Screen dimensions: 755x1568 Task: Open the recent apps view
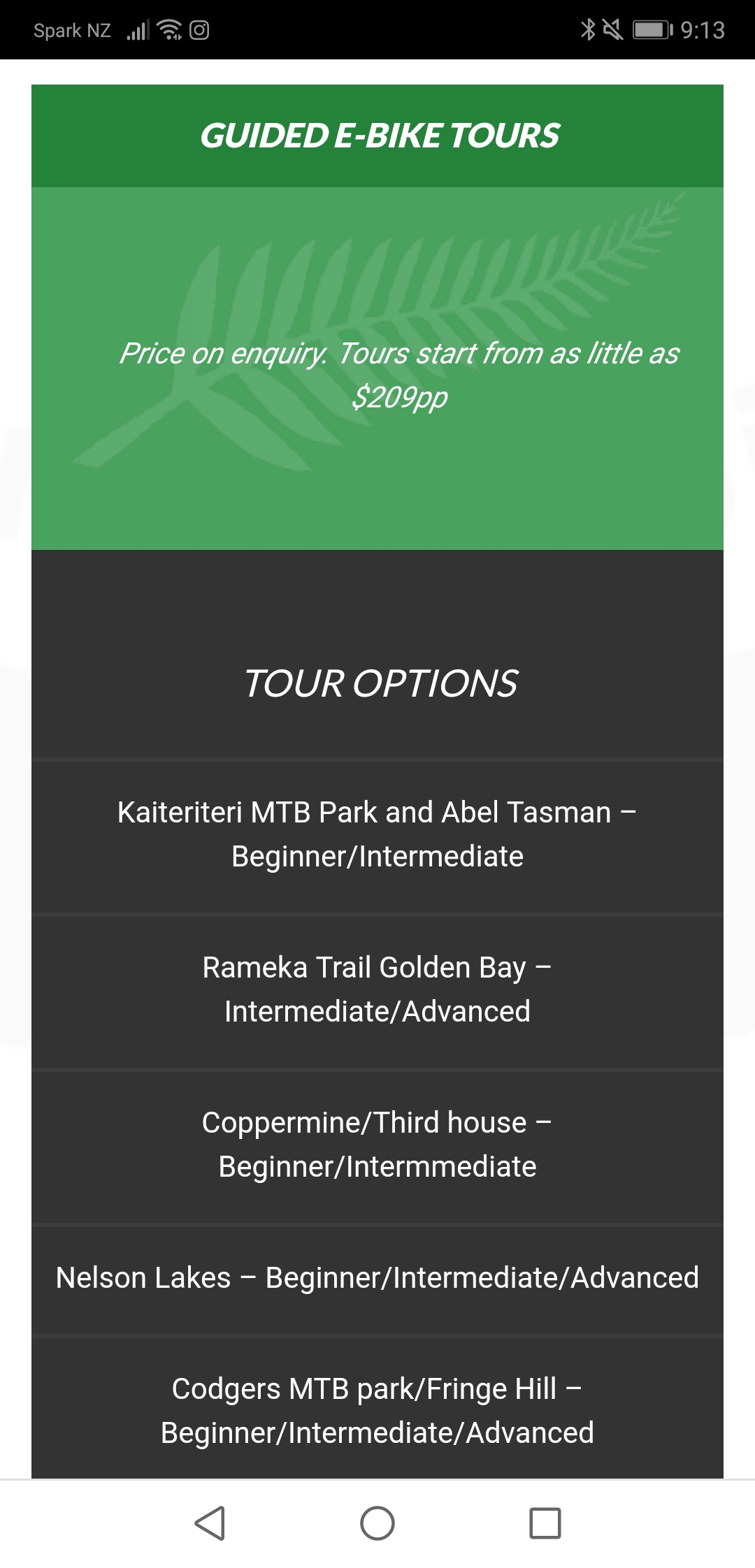(x=545, y=1523)
